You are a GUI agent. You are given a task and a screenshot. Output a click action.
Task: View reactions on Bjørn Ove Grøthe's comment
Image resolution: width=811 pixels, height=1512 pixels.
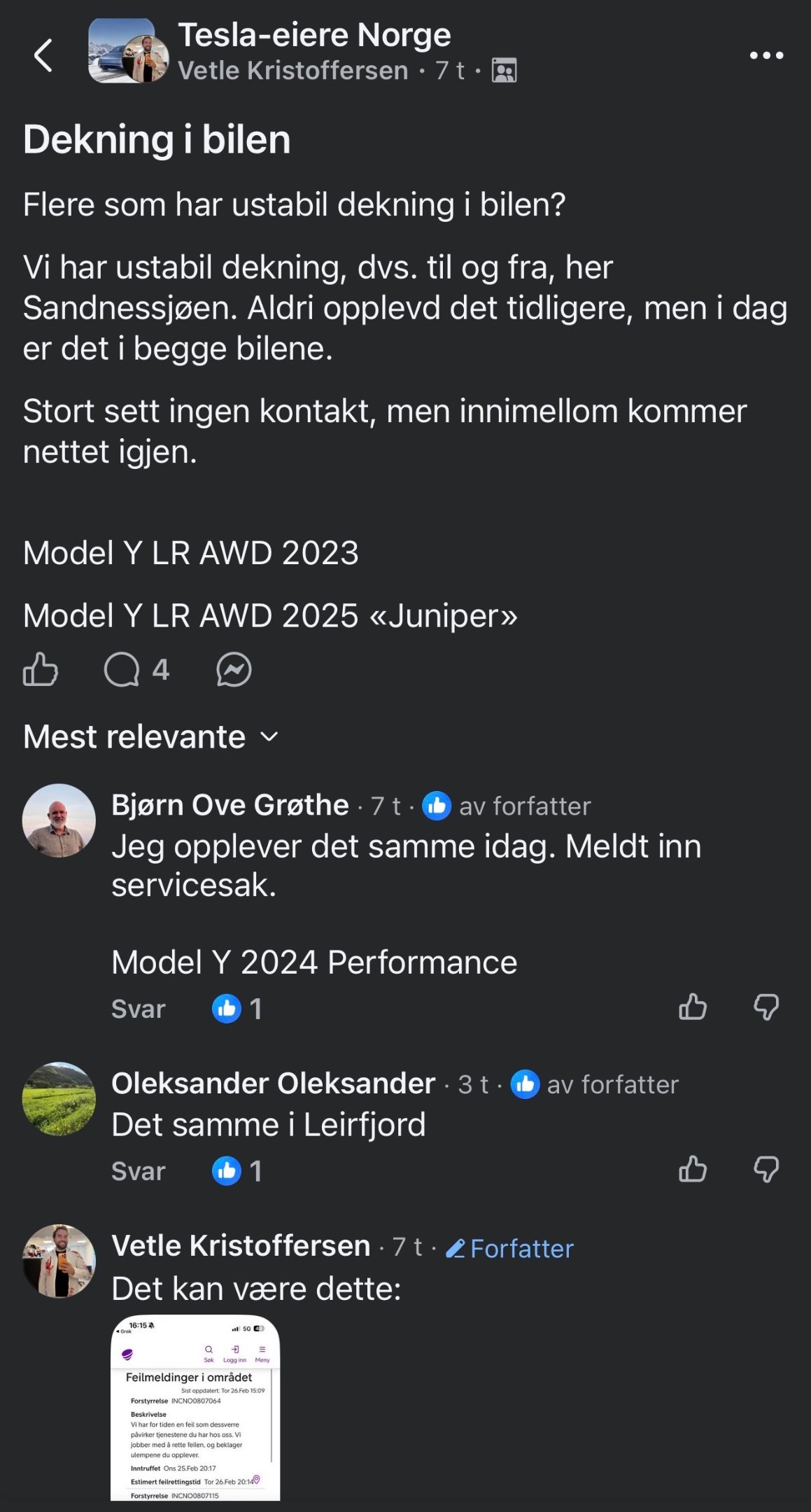pos(238,1009)
